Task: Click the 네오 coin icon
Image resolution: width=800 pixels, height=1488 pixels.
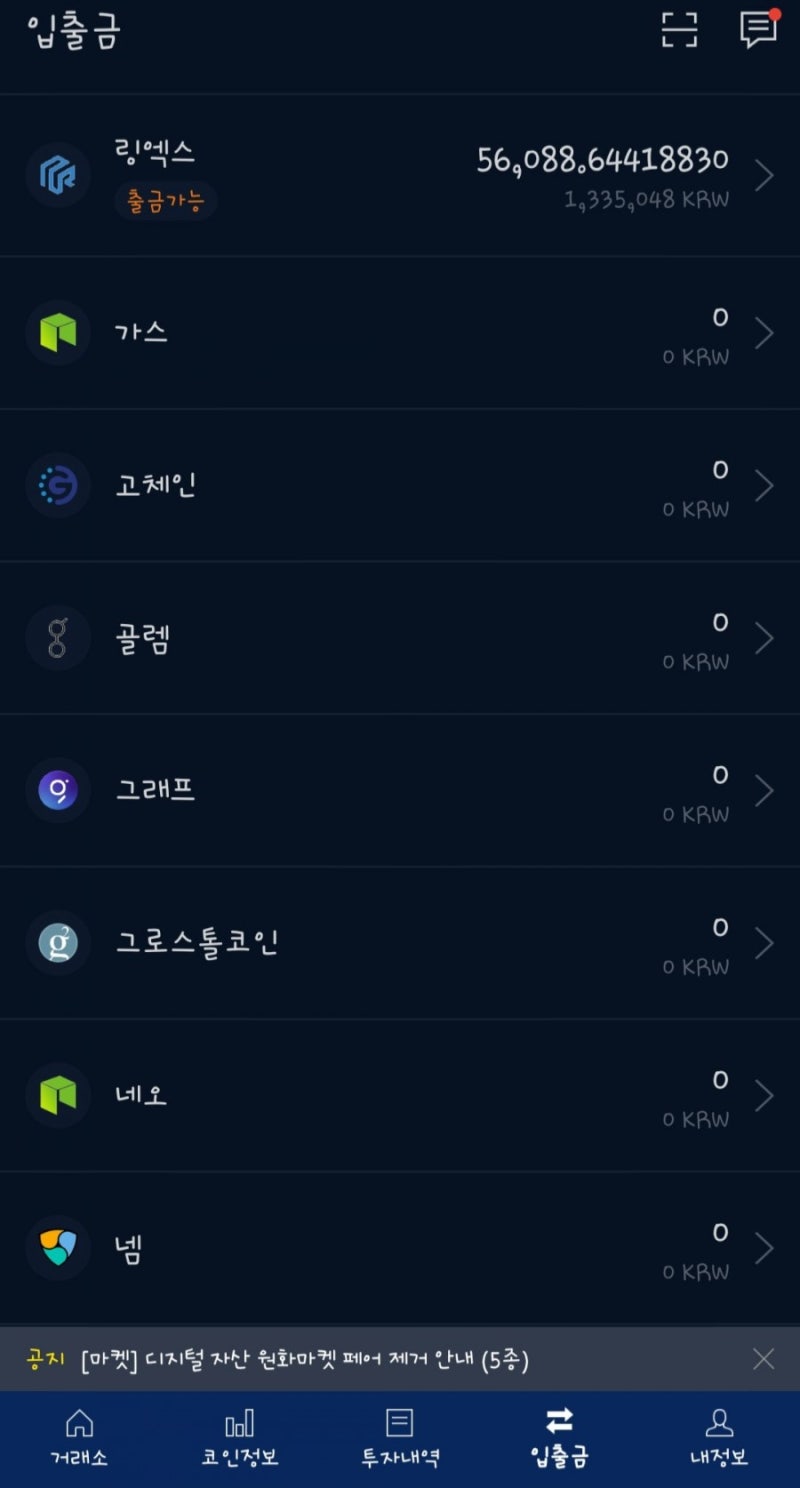Action: pyautogui.click(x=57, y=1095)
